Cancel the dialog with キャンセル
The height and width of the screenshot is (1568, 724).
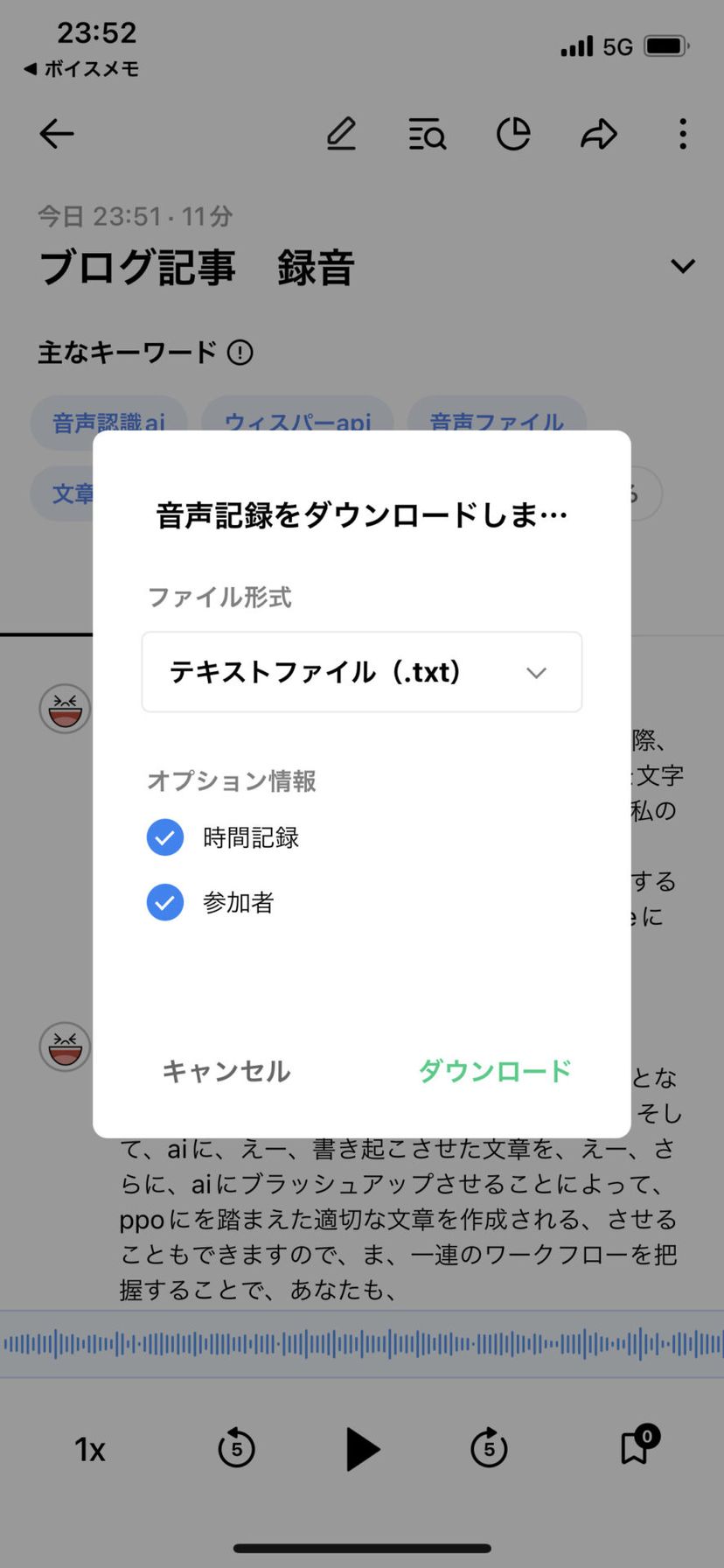(x=225, y=1071)
